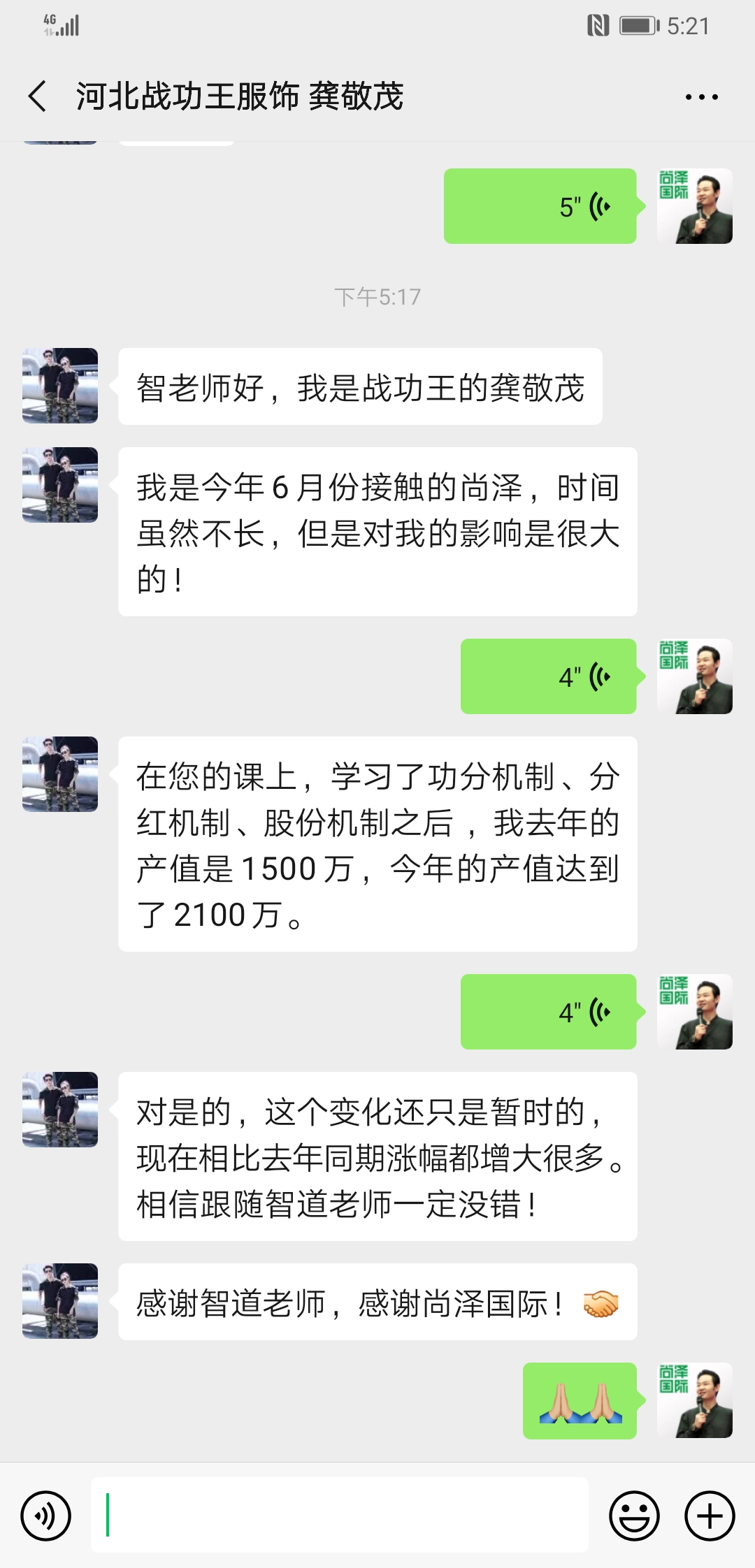Open my avatar beside the praying hands message
The width and height of the screenshot is (755, 1568).
[x=694, y=1400]
